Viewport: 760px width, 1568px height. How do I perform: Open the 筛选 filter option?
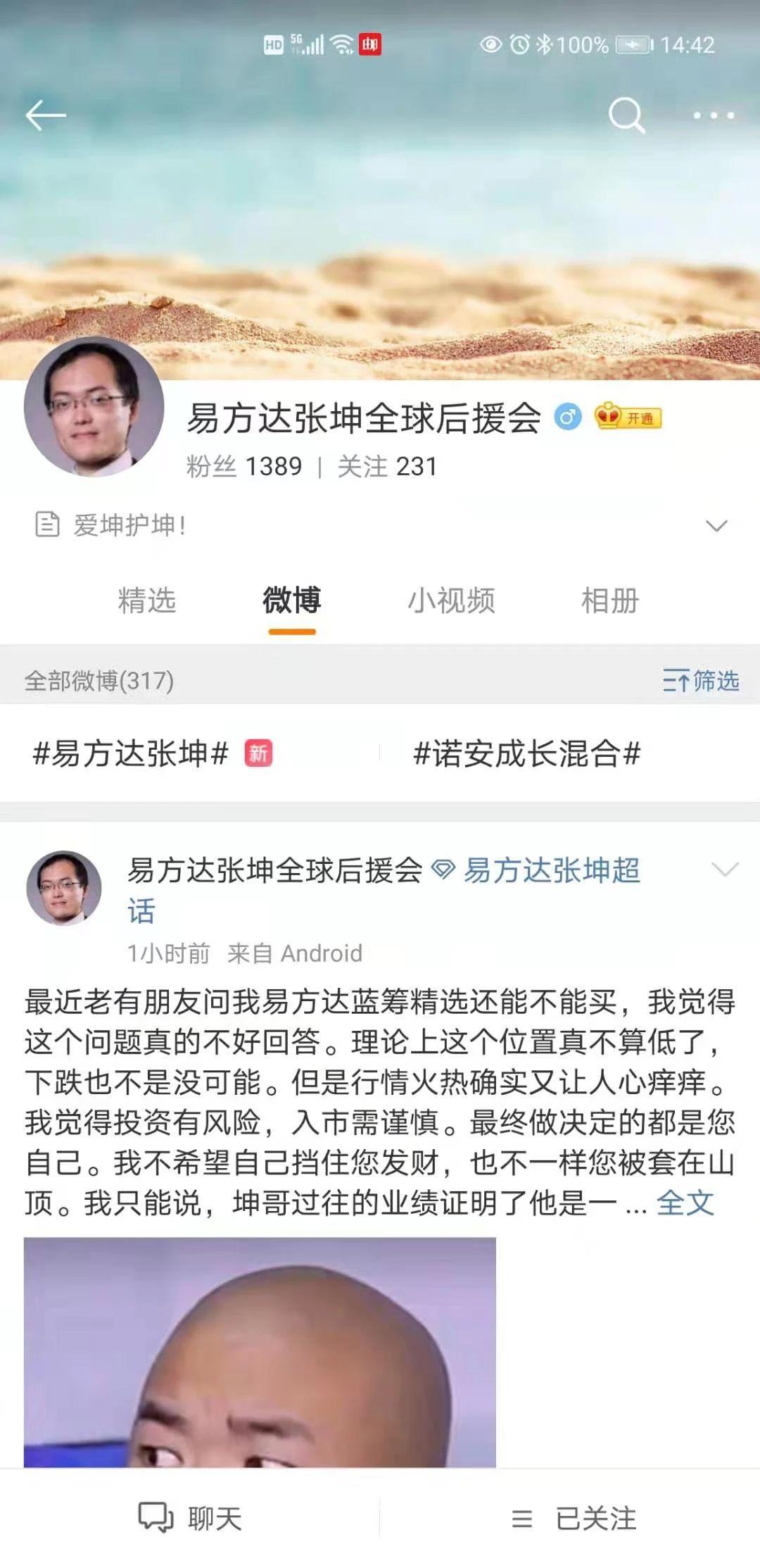pos(701,681)
